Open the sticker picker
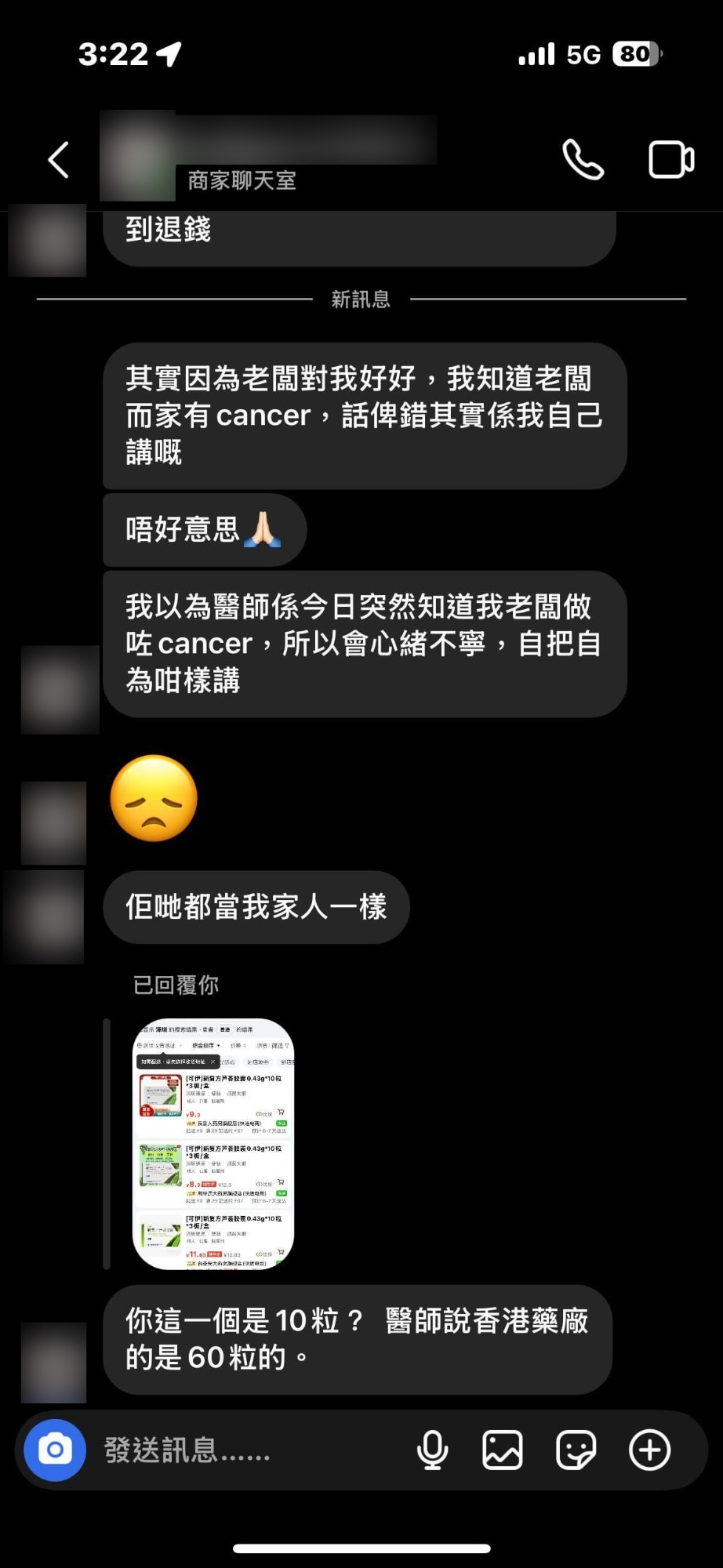Screen dimensions: 723x1568 [x=576, y=1450]
